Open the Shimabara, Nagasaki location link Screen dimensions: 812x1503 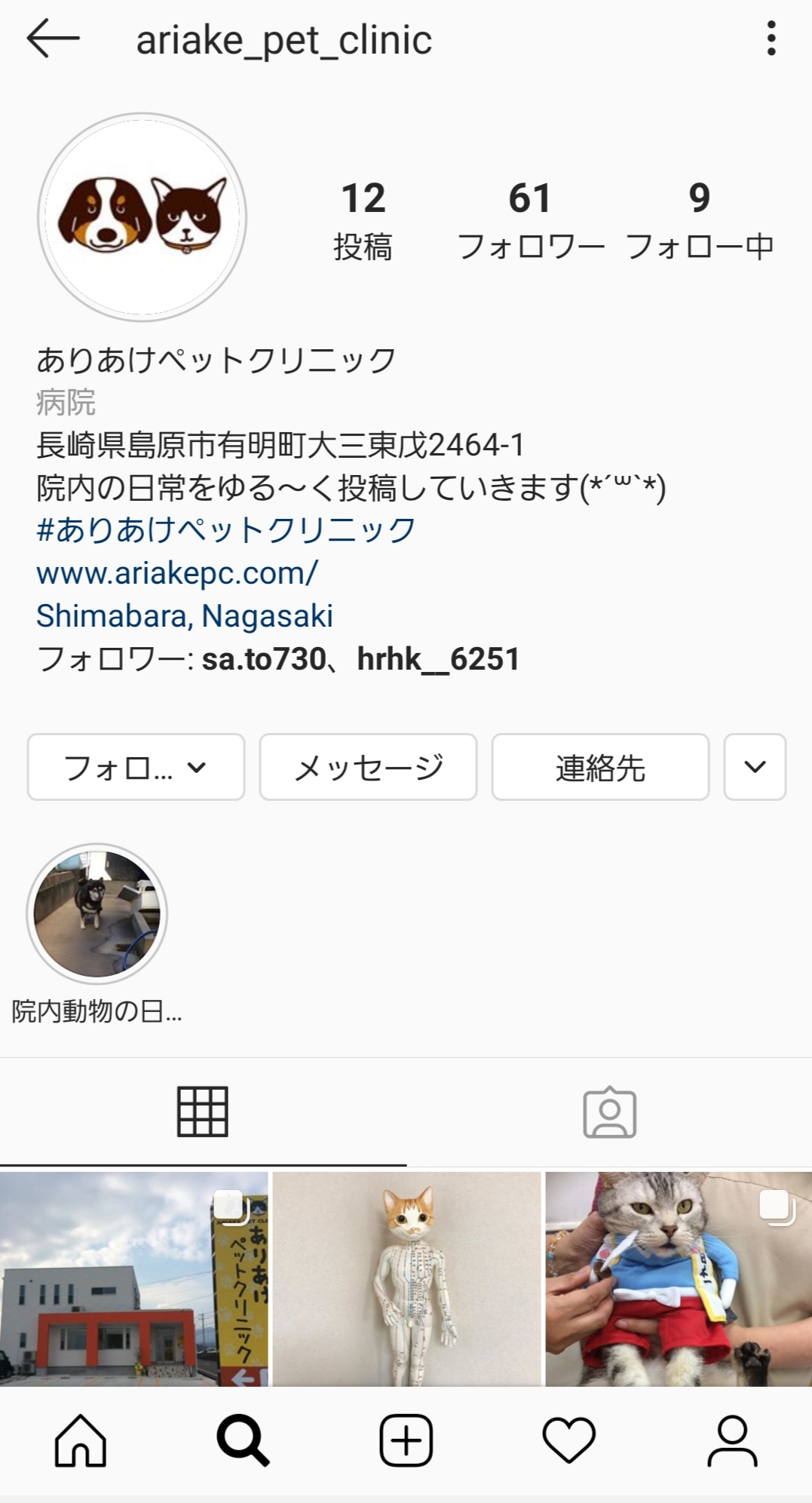[185, 616]
